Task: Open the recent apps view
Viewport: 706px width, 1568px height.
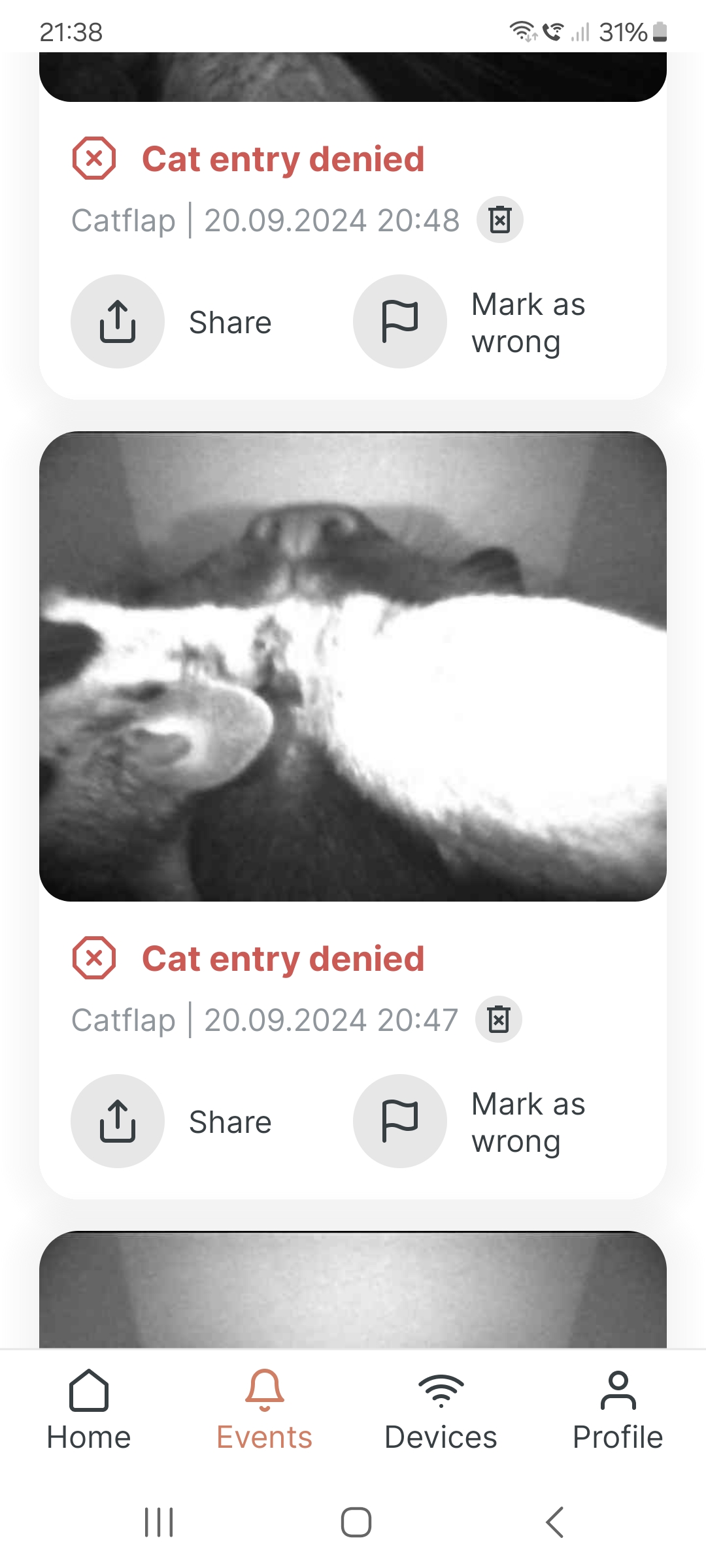Action: tap(159, 1522)
